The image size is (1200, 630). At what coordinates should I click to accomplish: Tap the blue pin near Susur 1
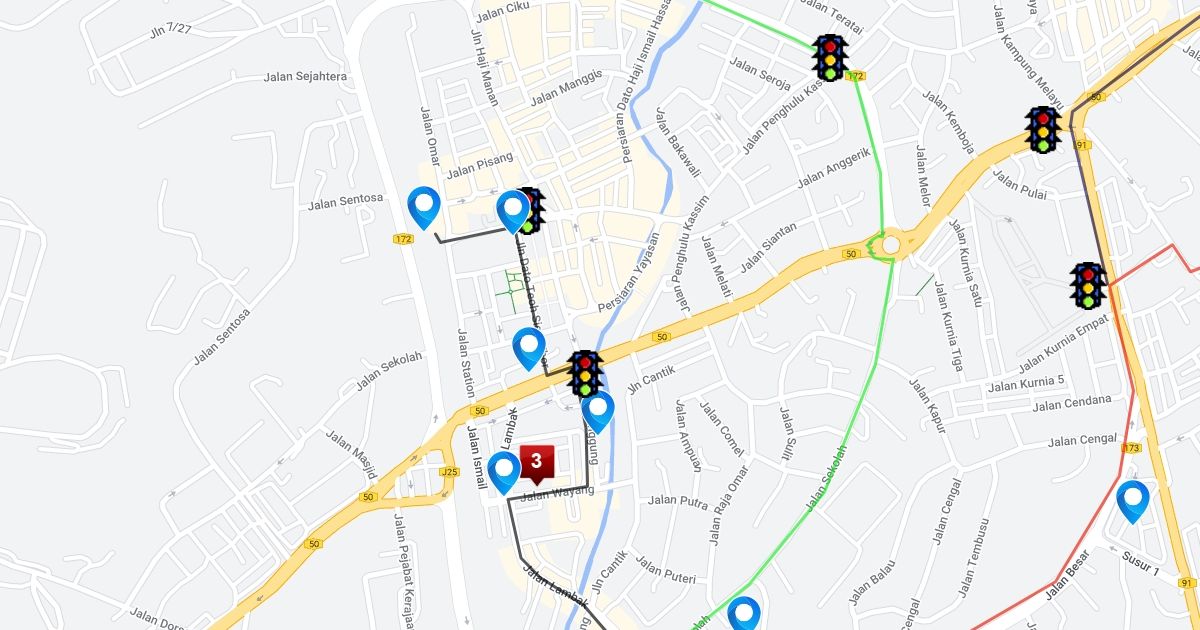coord(1132,500)
